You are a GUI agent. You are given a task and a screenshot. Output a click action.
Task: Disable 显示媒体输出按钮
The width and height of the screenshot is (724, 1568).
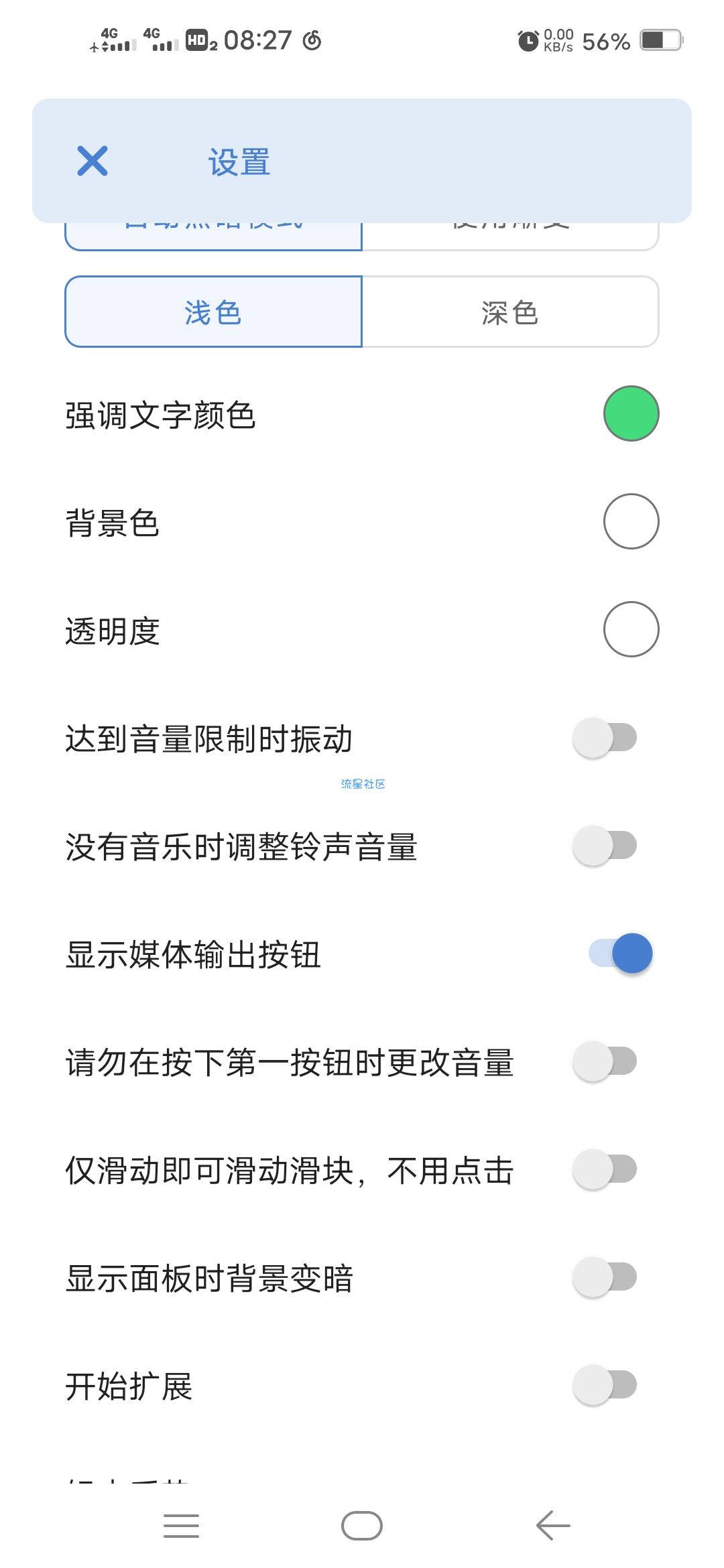[620, 954]
